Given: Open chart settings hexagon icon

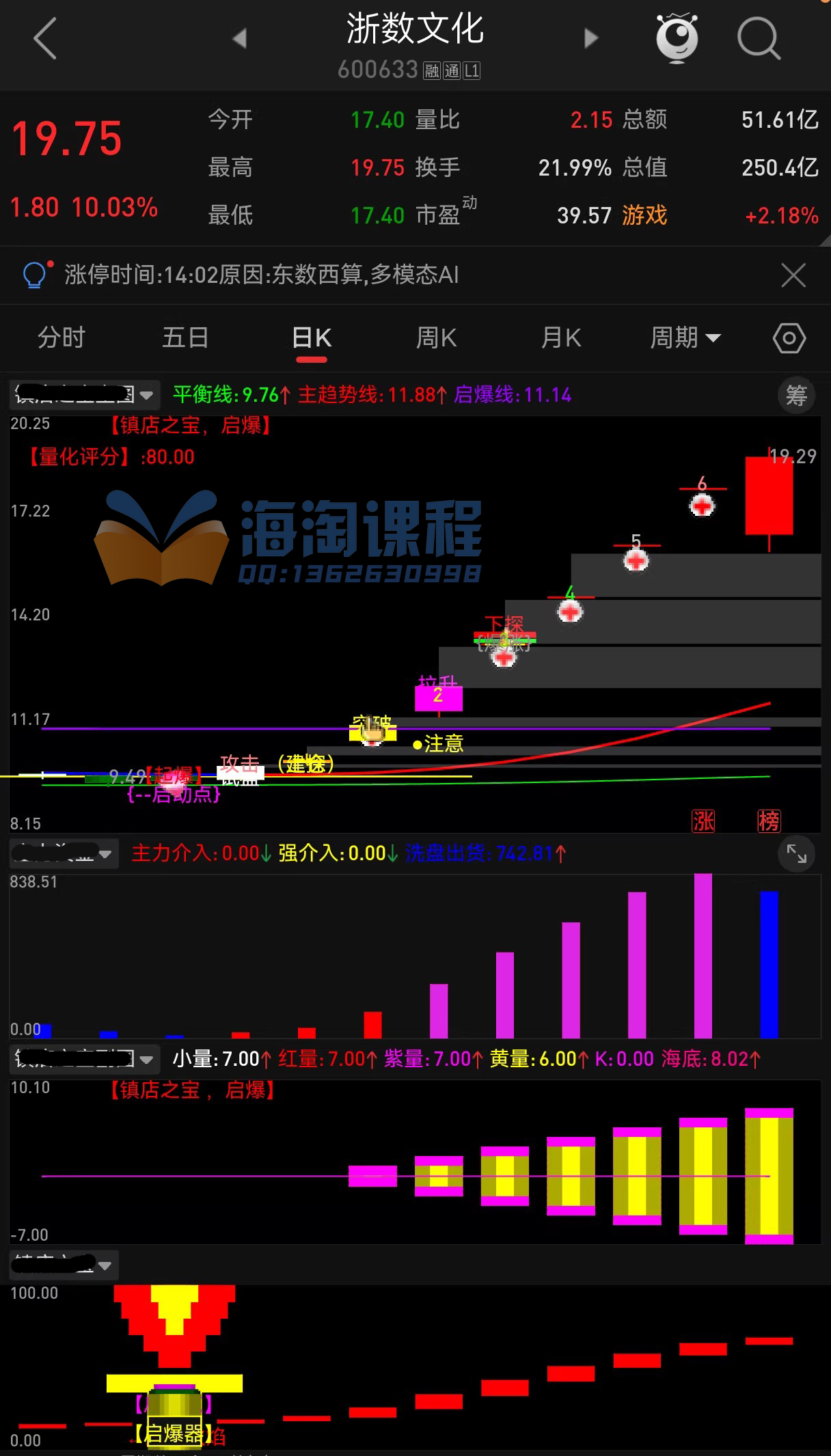Looking at the screenshot, I should 789,338.
